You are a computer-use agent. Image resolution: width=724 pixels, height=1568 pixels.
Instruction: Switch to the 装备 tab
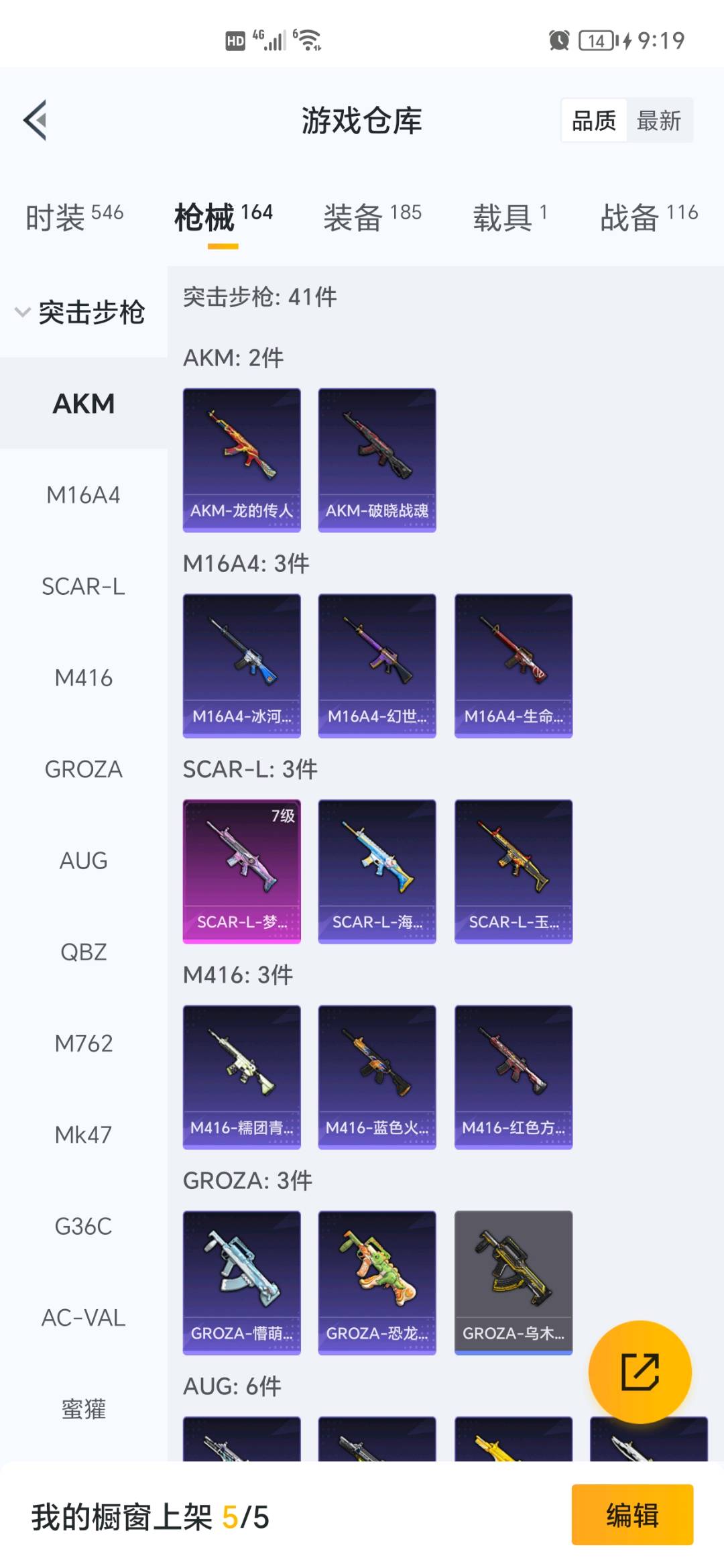[372, 217]
